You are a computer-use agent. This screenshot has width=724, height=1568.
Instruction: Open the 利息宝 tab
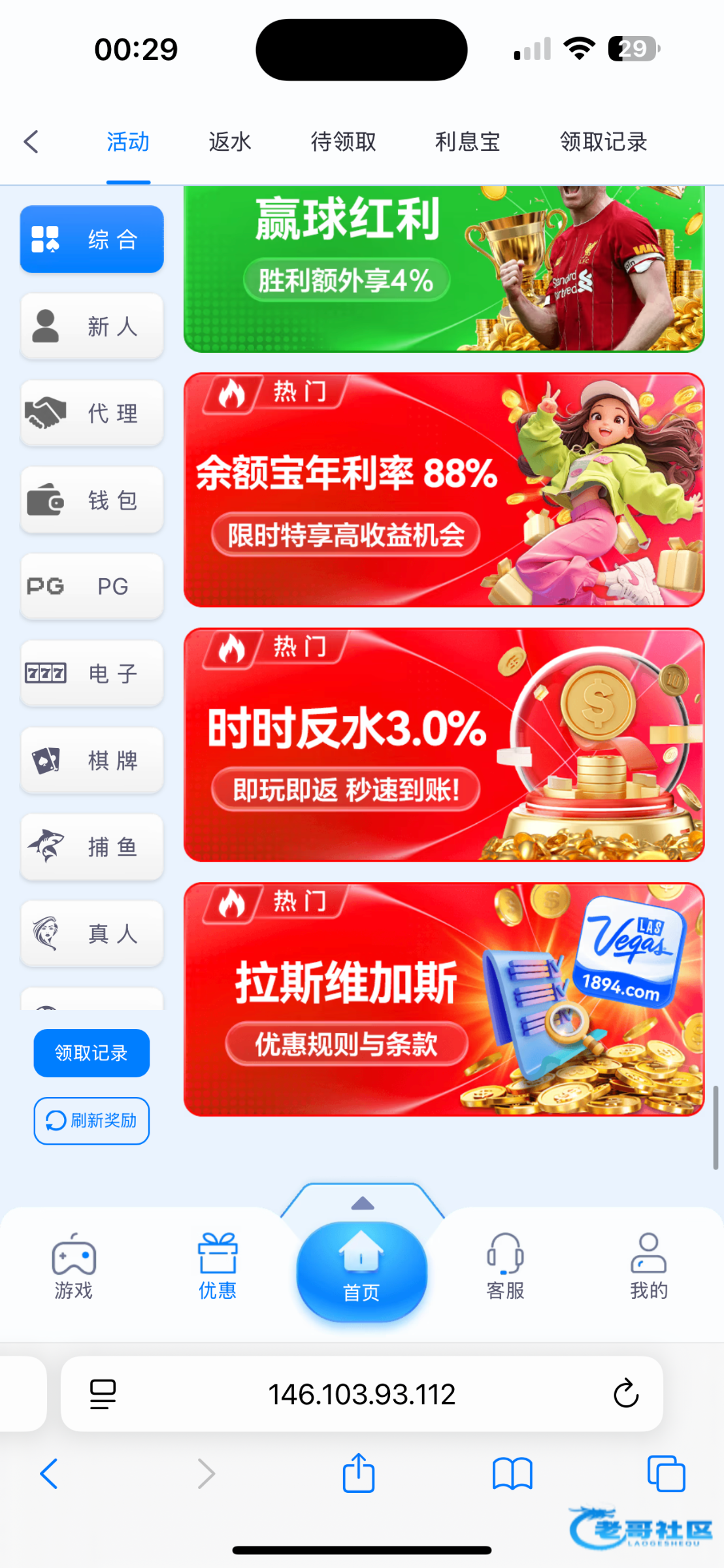click(467, 142)
